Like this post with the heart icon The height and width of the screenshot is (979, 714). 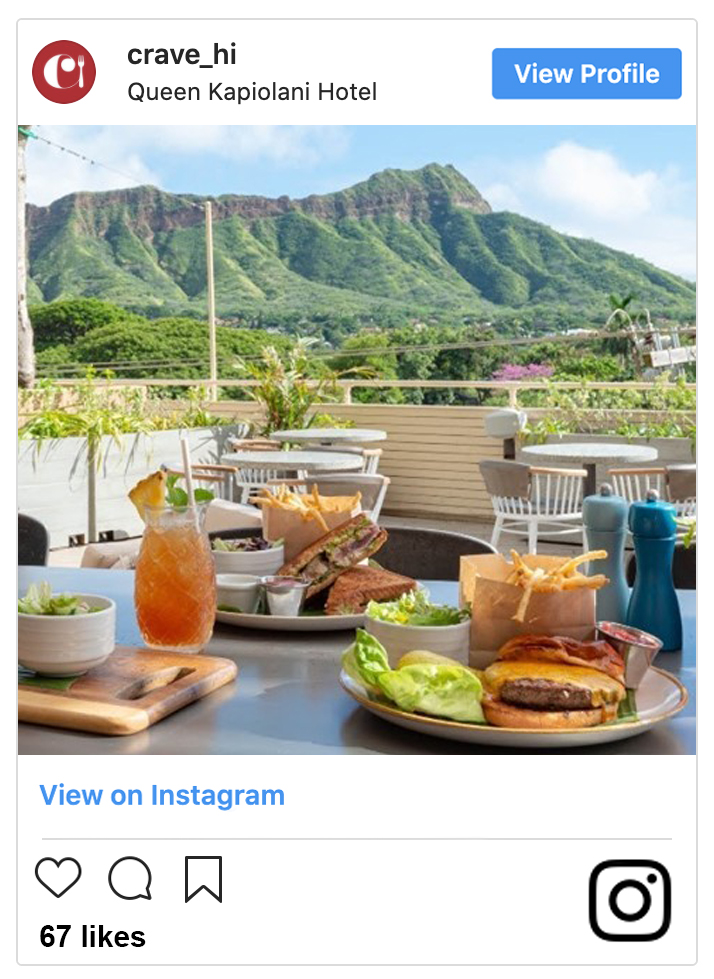click(x=58, y=878)
